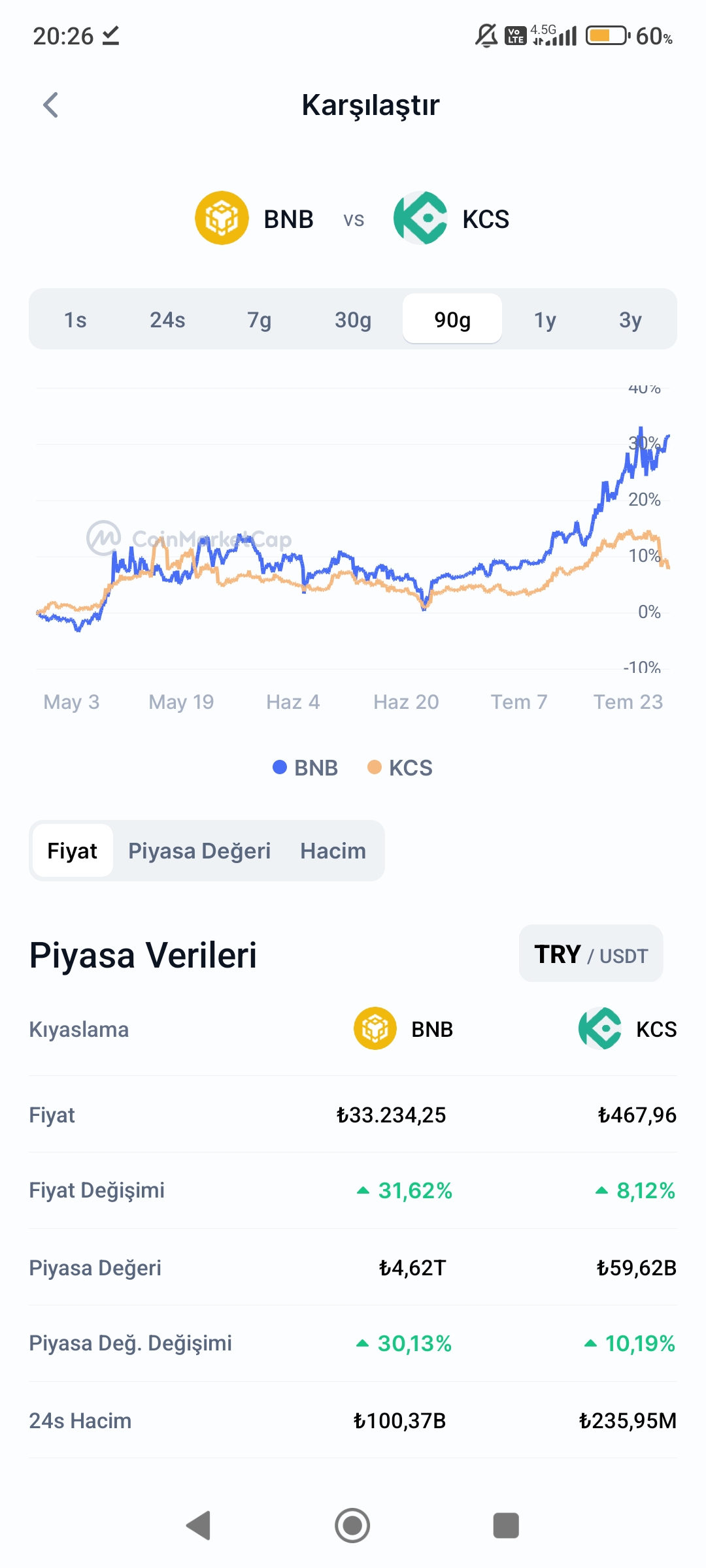This screenshot has height=1568, width=706.
Task: Toggle the TRY / USDT currency switch
Action: 591,954
